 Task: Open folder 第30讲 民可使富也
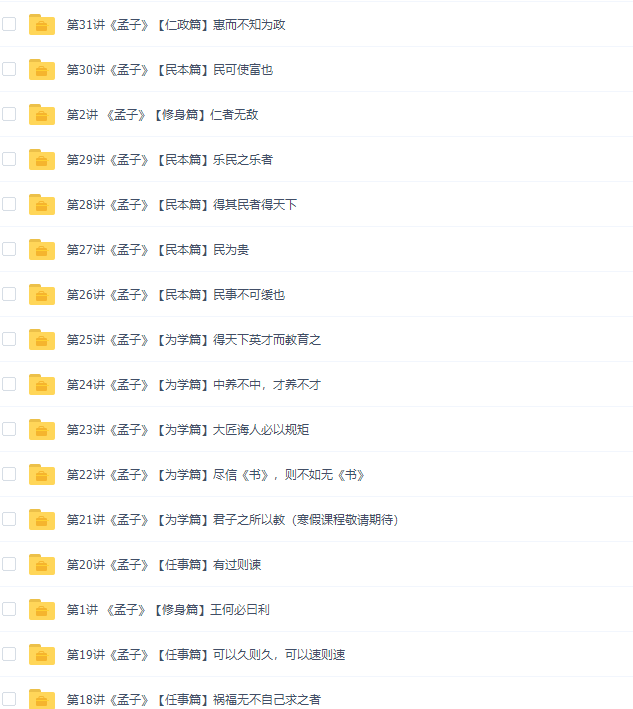[x=169, y=69]
